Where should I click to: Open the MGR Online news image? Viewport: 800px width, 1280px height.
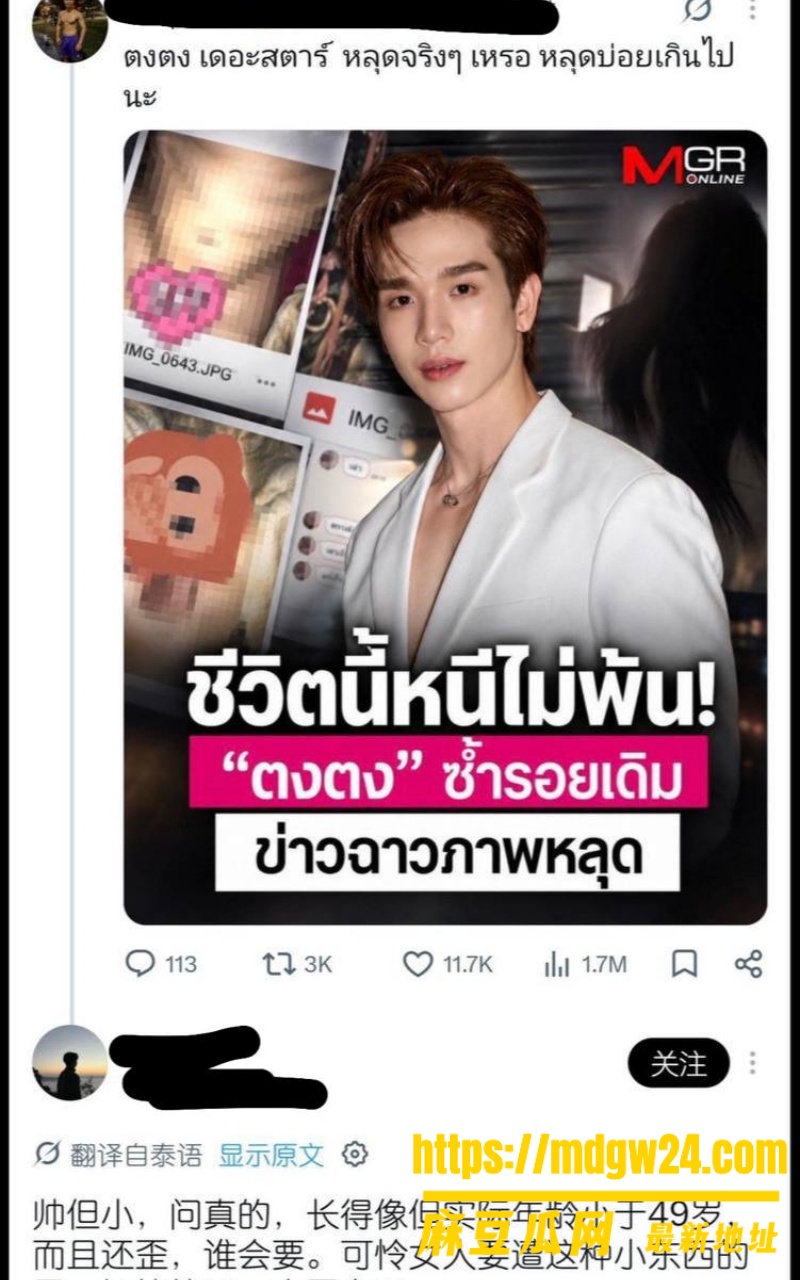(446, 527)
